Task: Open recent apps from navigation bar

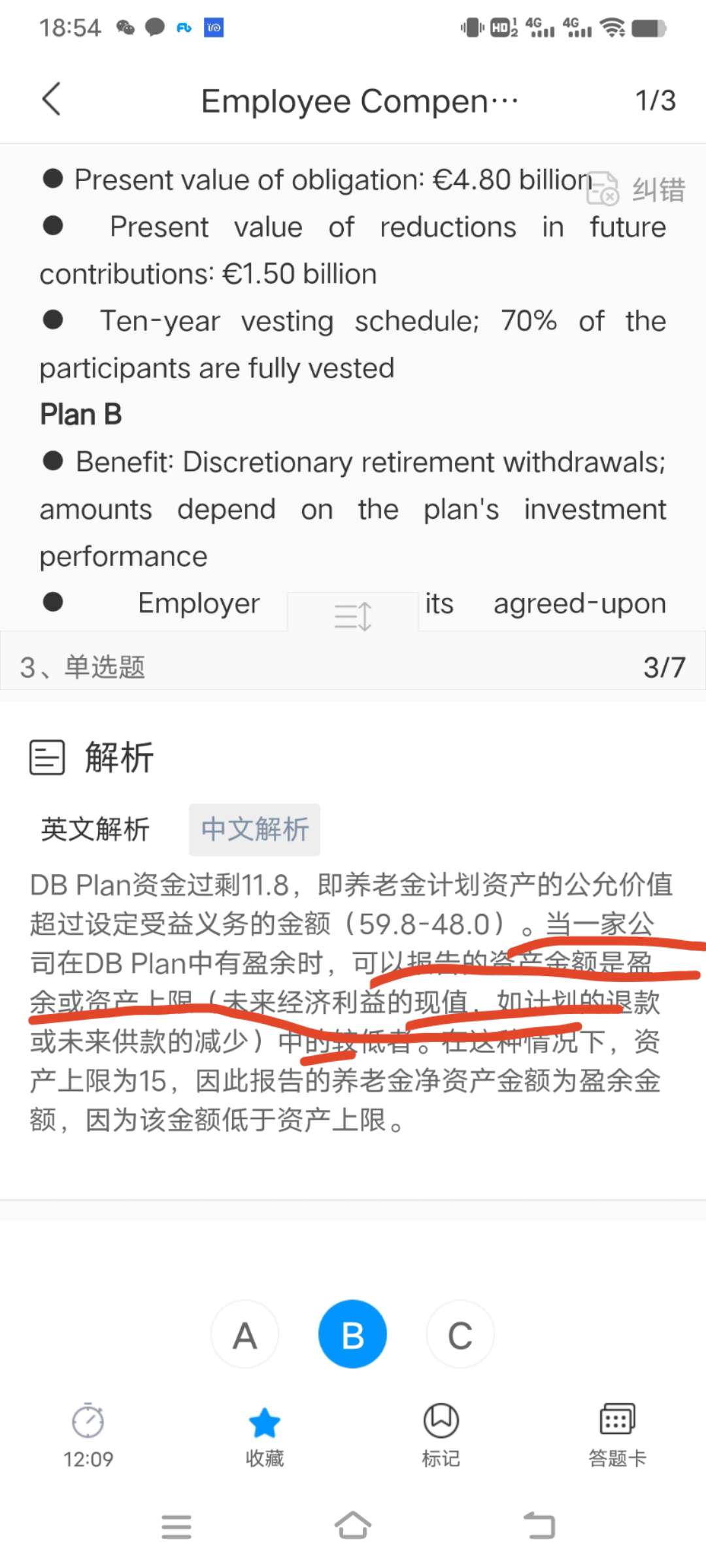Action: (x=176, y=1526)
